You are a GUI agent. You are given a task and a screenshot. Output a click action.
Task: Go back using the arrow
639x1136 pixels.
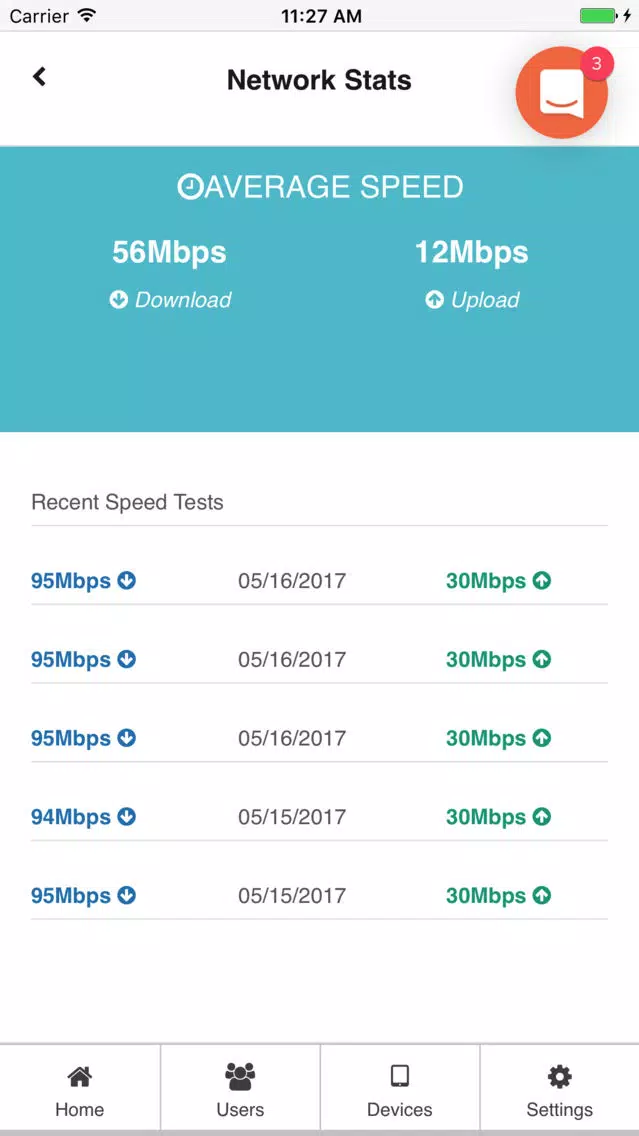[x=39, y=76]
